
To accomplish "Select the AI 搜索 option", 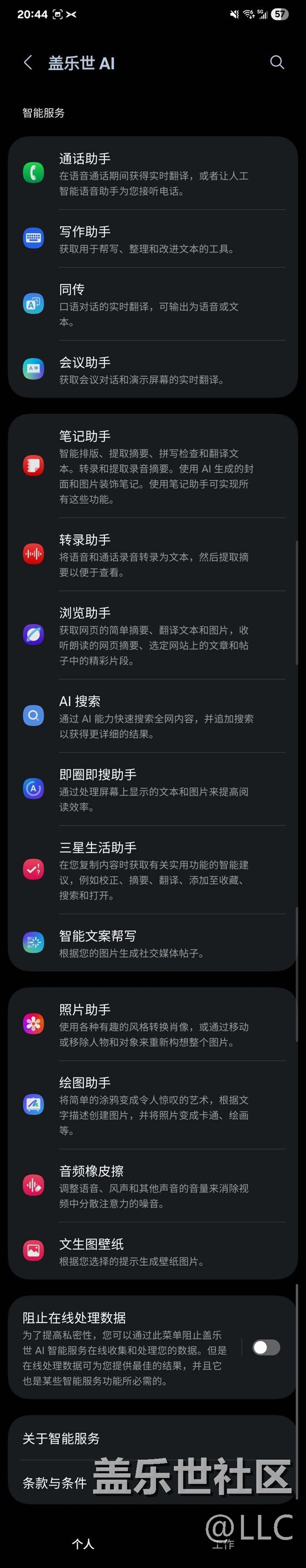I will pyautogui.click(x=153, y=716).
